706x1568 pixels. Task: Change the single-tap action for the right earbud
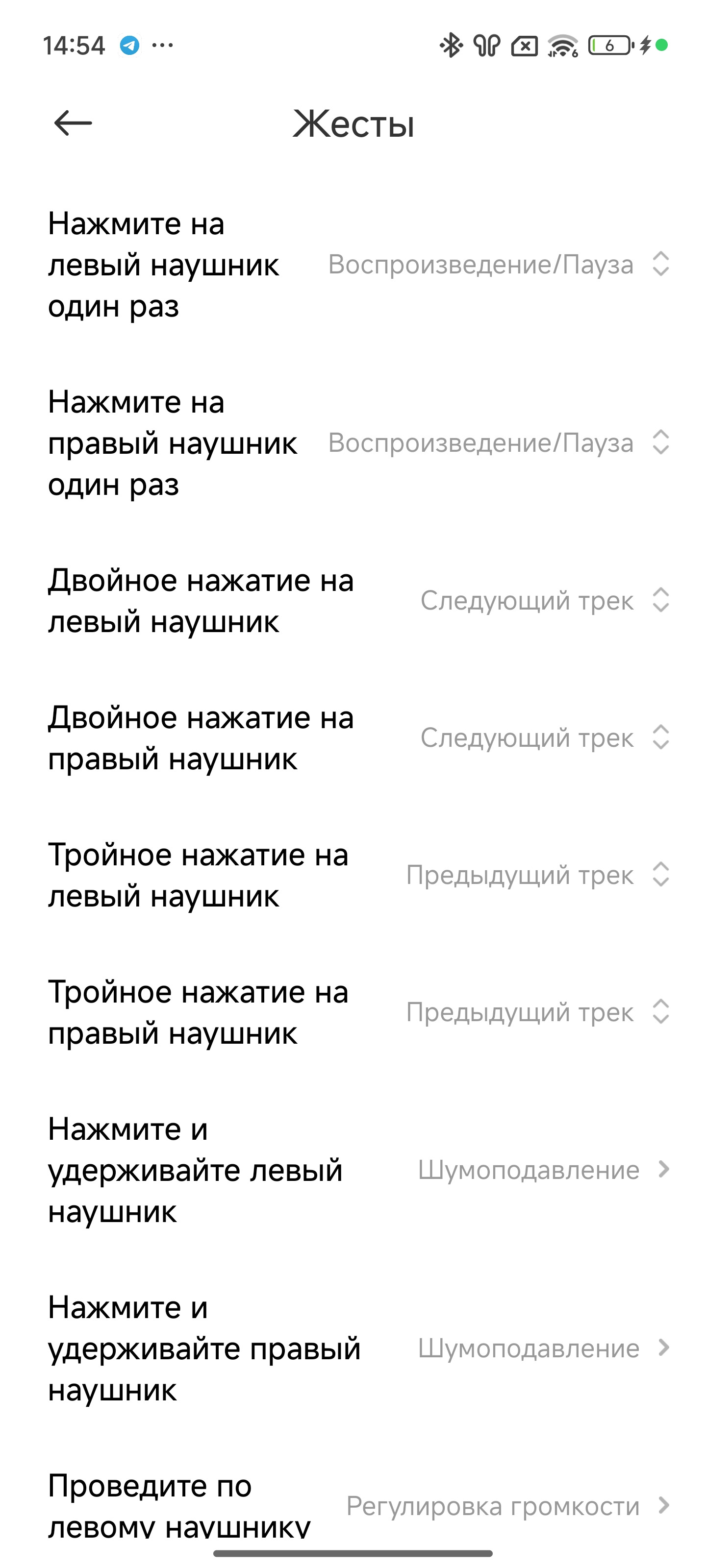point(353,443)
